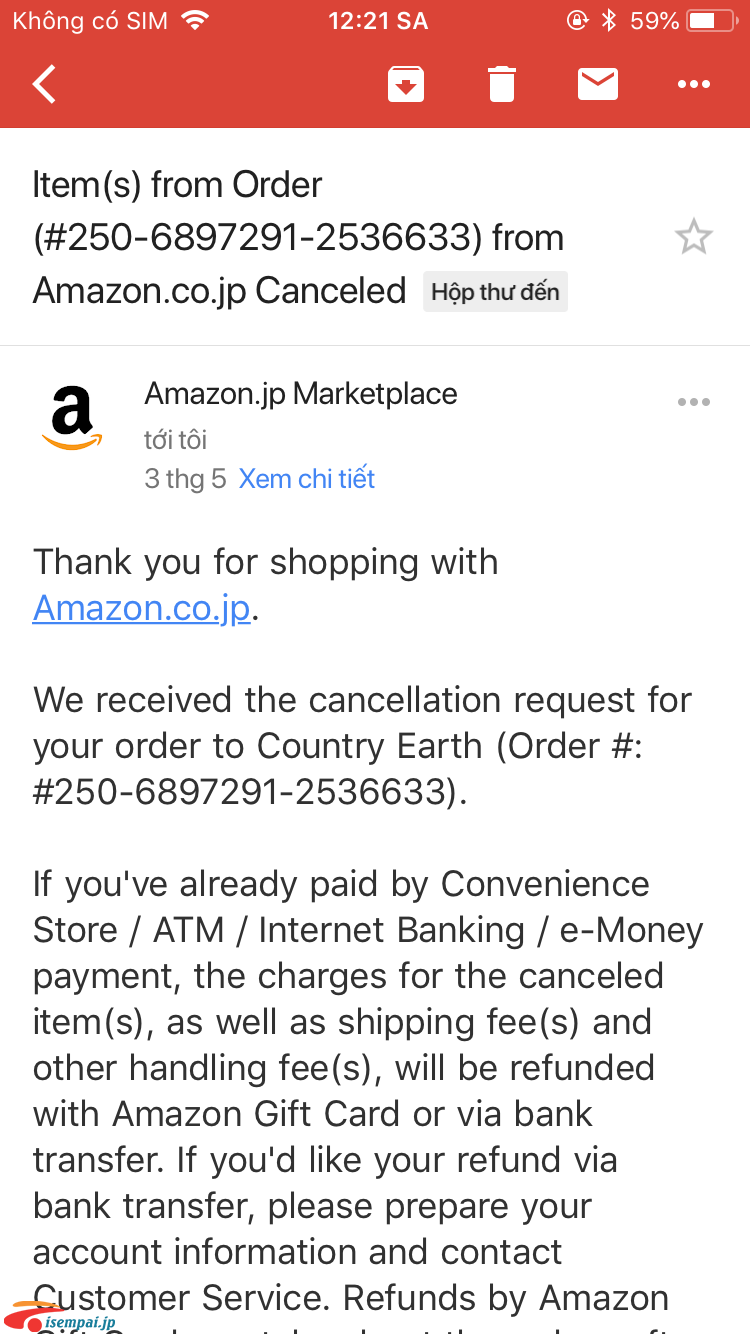This screenshot has width=750, height=1334.
Task: Open message options next to Amazon.jp Marketplace
Action: [x=694, y=402]
